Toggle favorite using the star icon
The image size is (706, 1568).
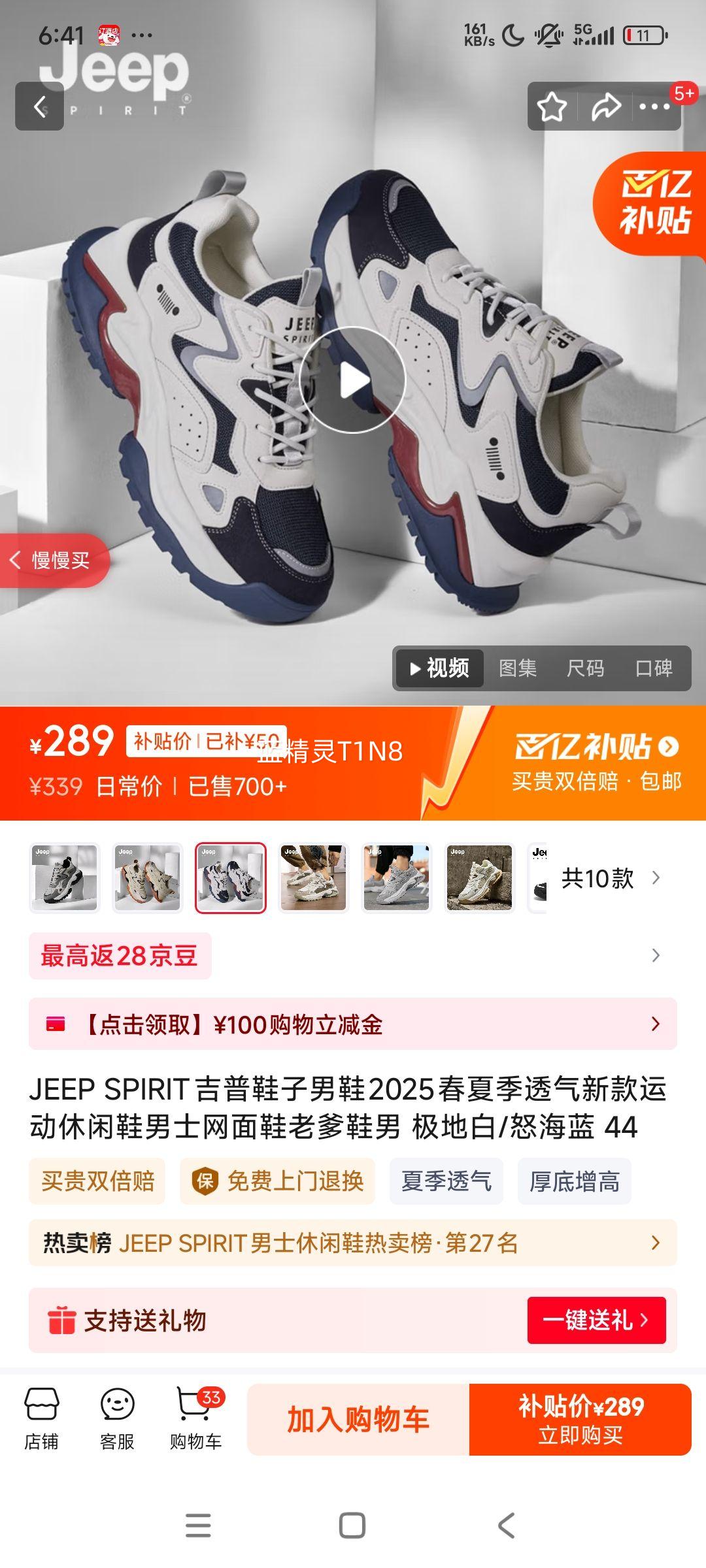(x=552, y=106)
